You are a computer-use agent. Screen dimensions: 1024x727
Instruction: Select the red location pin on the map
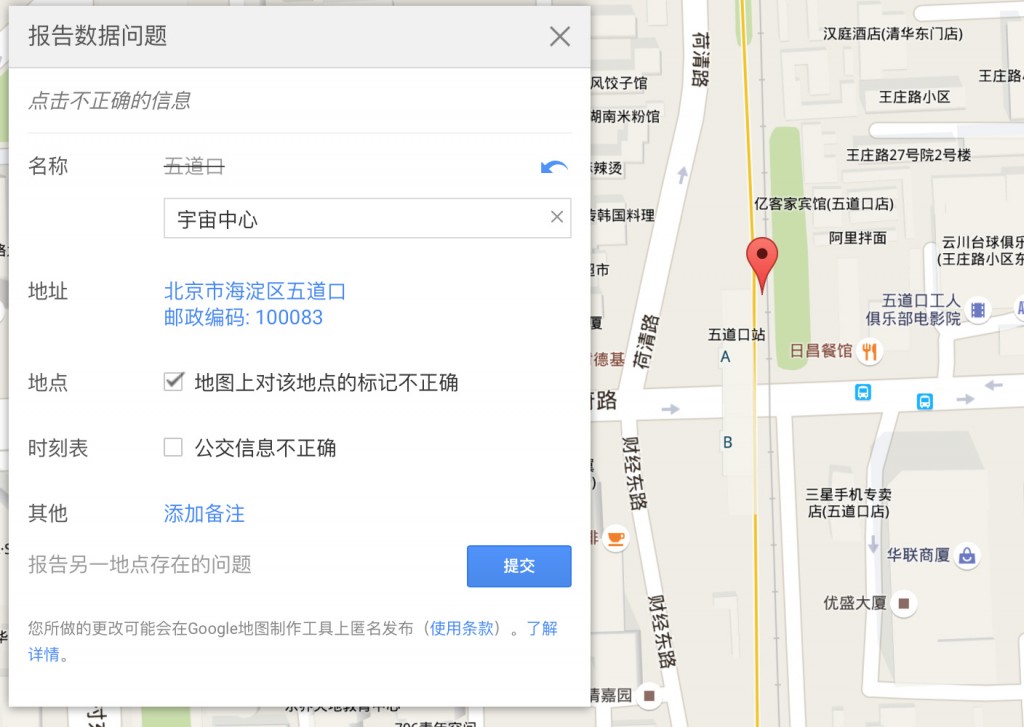762,260
